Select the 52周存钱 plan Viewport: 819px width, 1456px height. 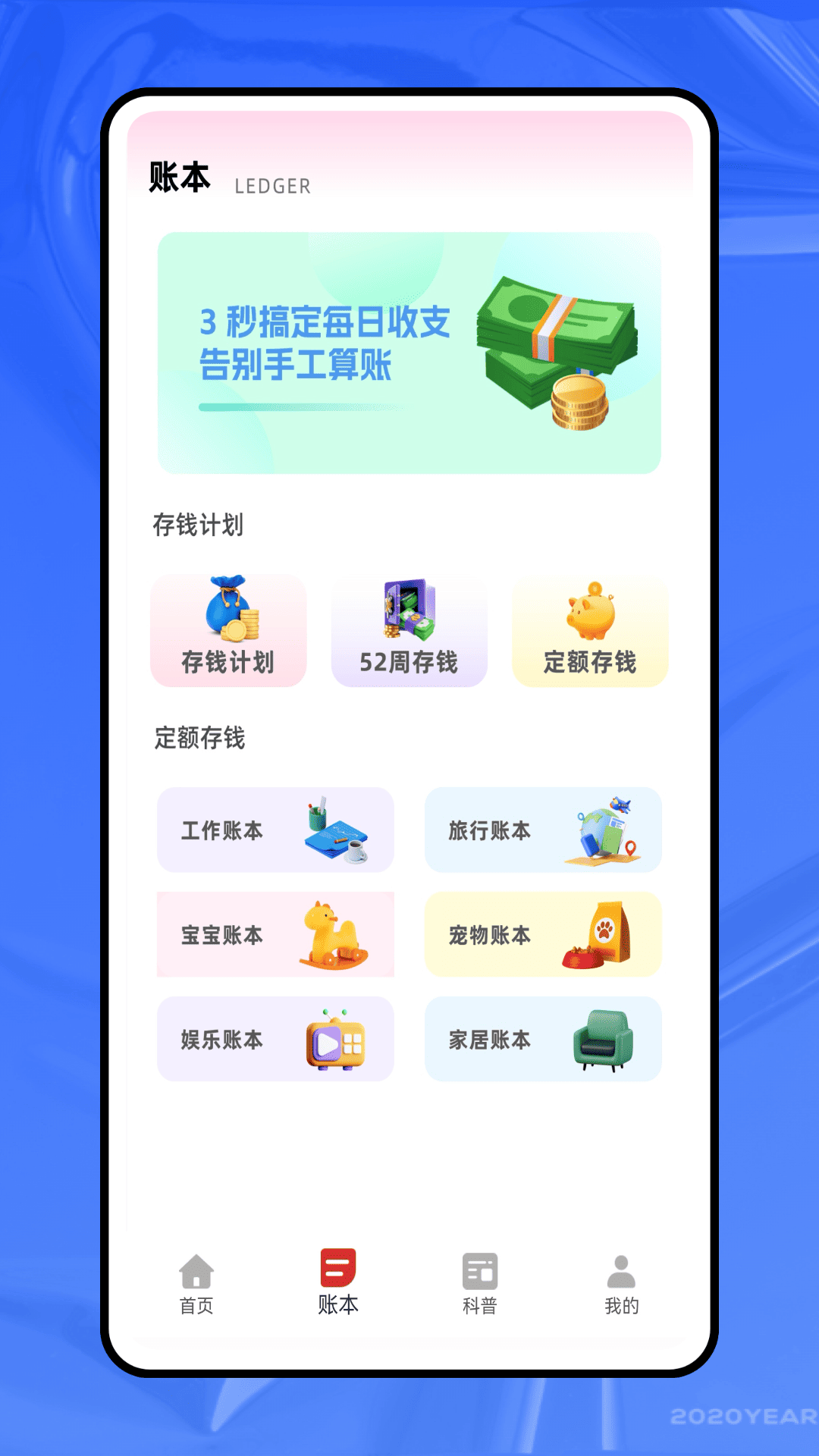pyautogui.click(x=409, y=631)
